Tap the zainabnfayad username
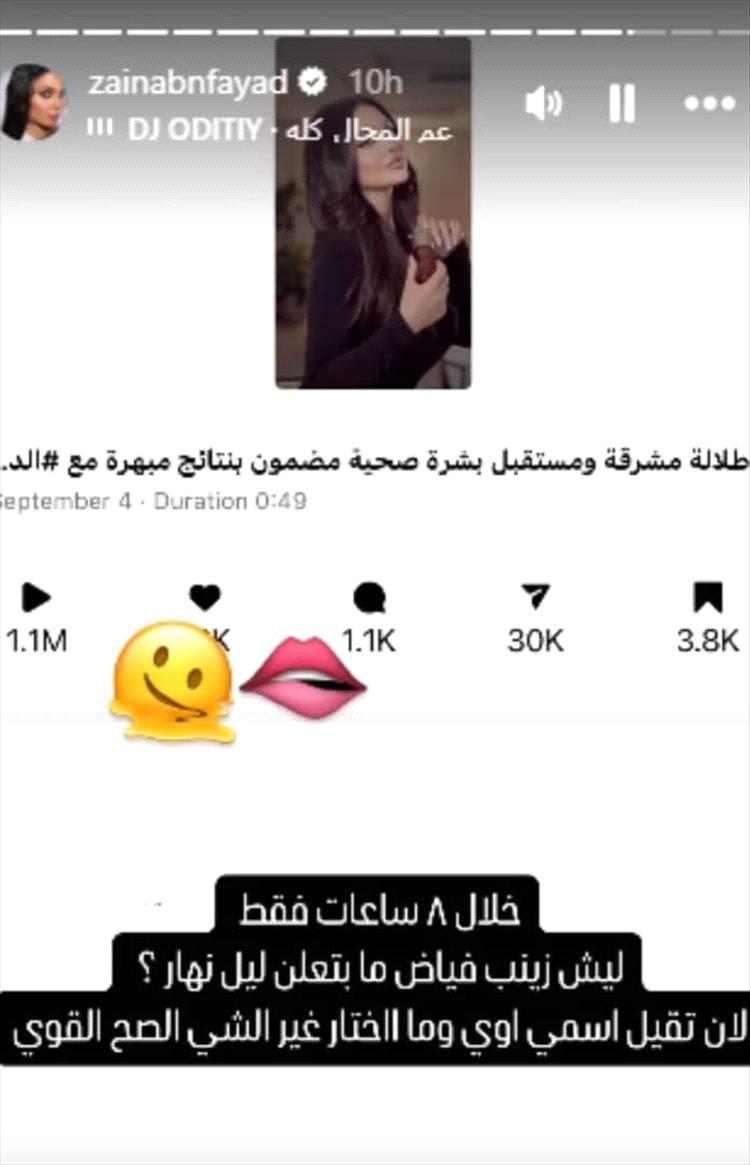Image resolution: width=750 pixels, height=1165 pixels. 187,82
